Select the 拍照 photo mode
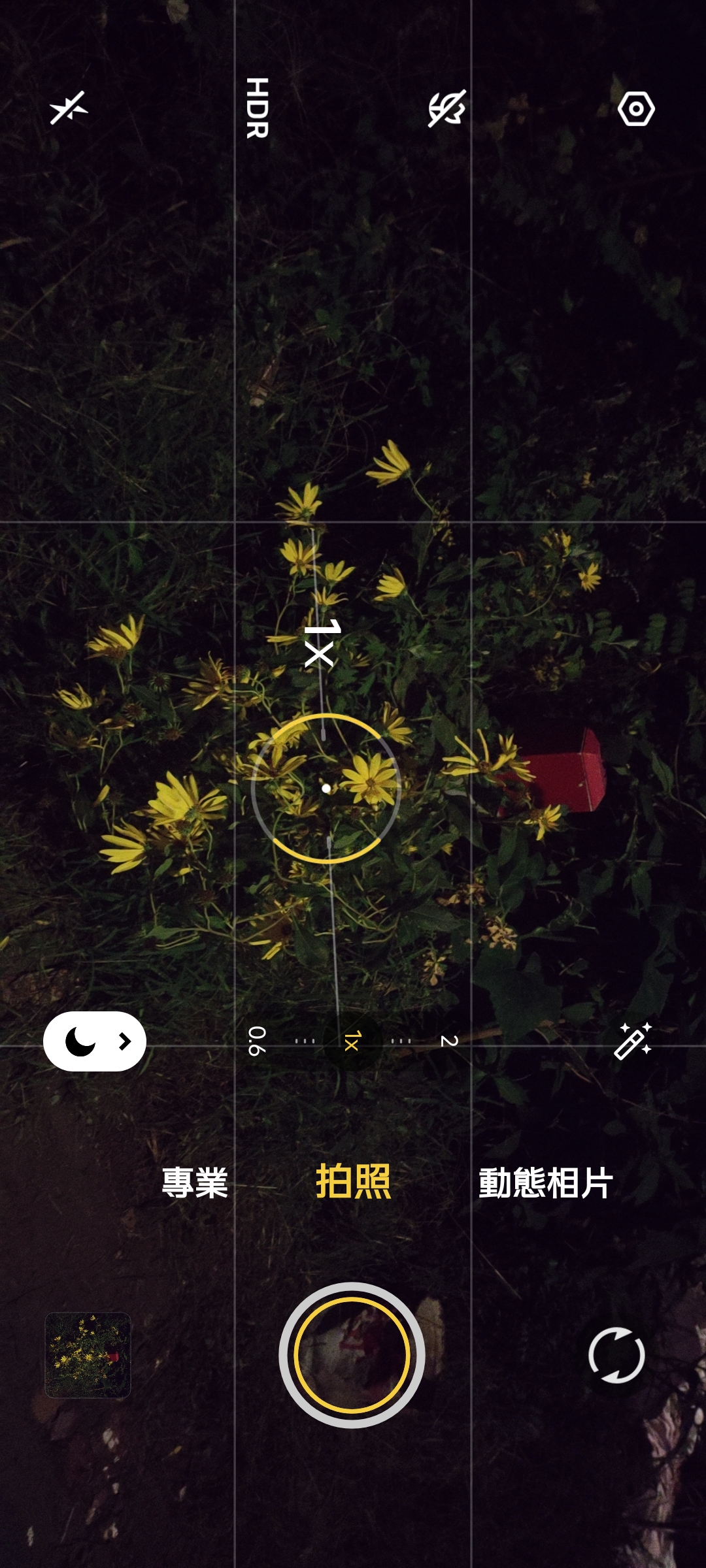This screenshot has width=706, height=1568. [353, 1181]
